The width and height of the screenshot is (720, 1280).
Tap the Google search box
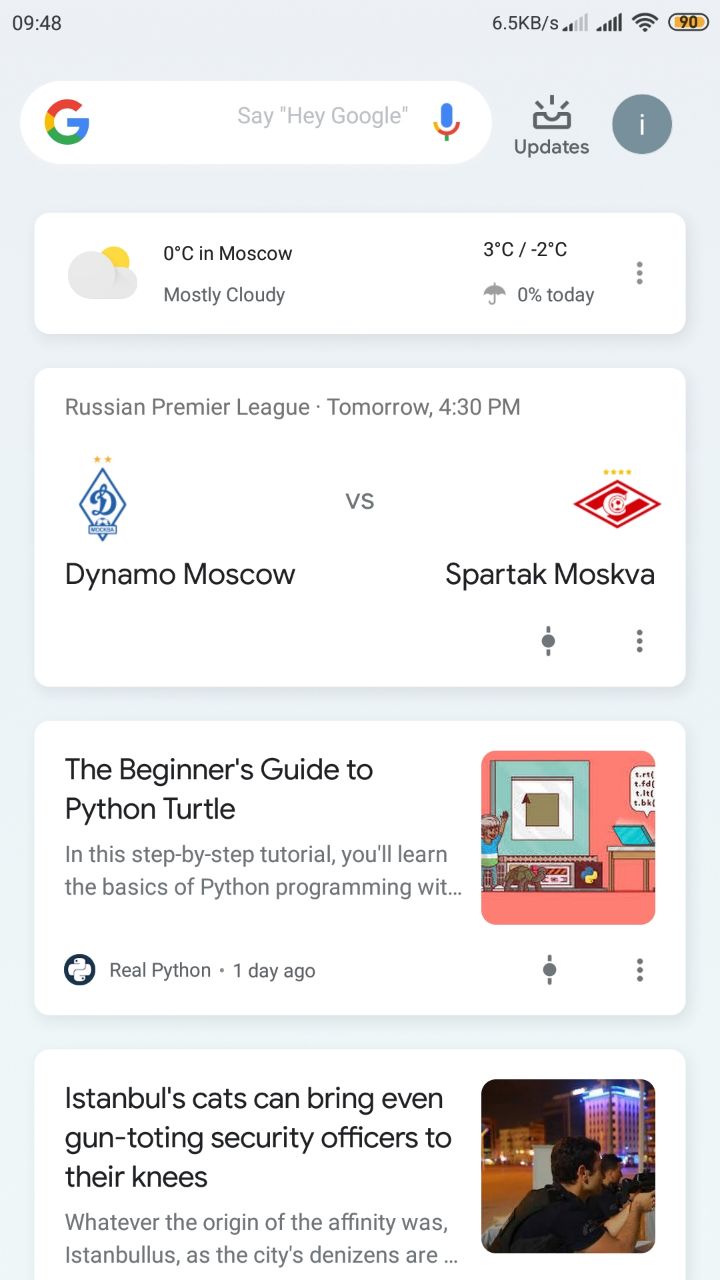pyautogui.click(x=255, y=122)
